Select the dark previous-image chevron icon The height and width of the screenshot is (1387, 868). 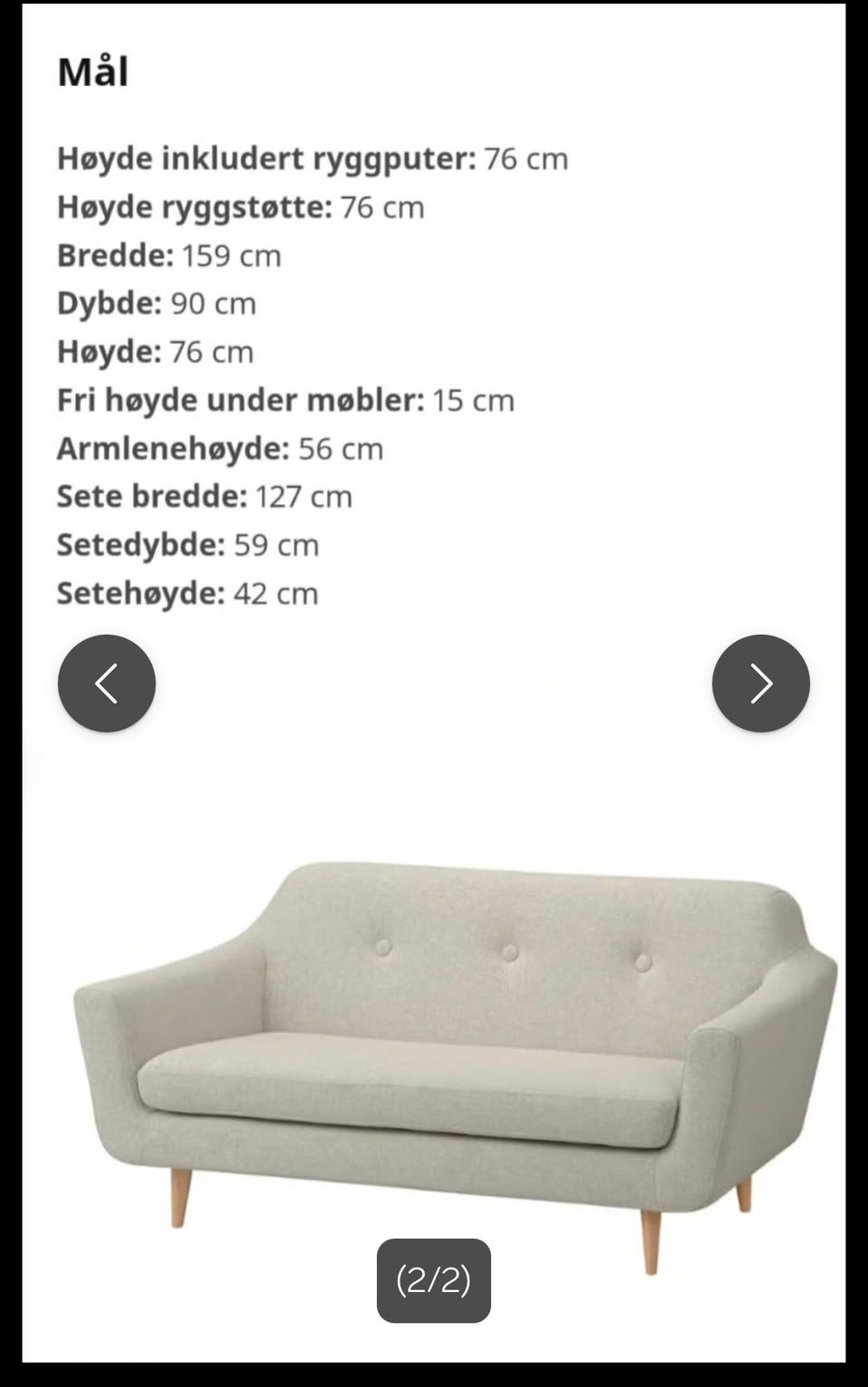click(106, 684)
